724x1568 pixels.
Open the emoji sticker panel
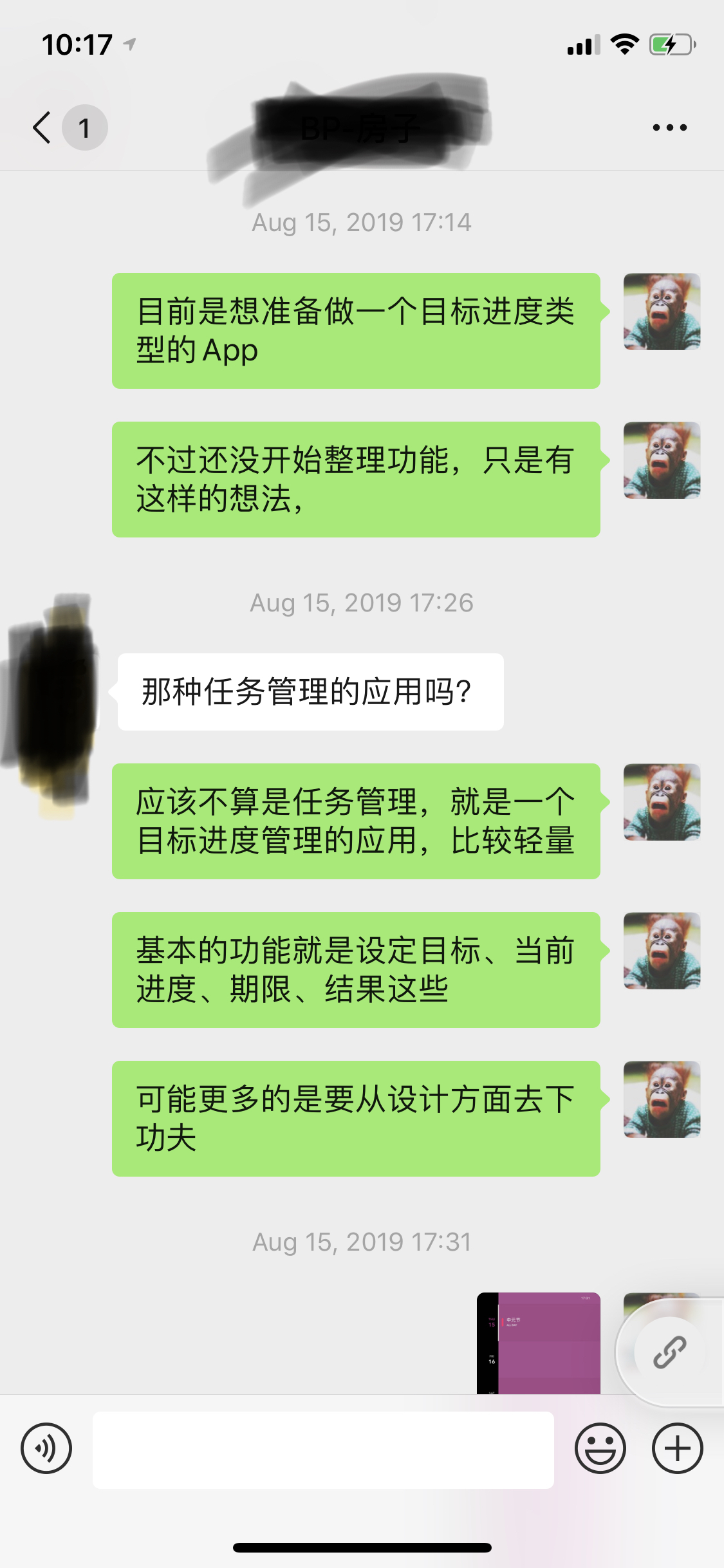600,1448
